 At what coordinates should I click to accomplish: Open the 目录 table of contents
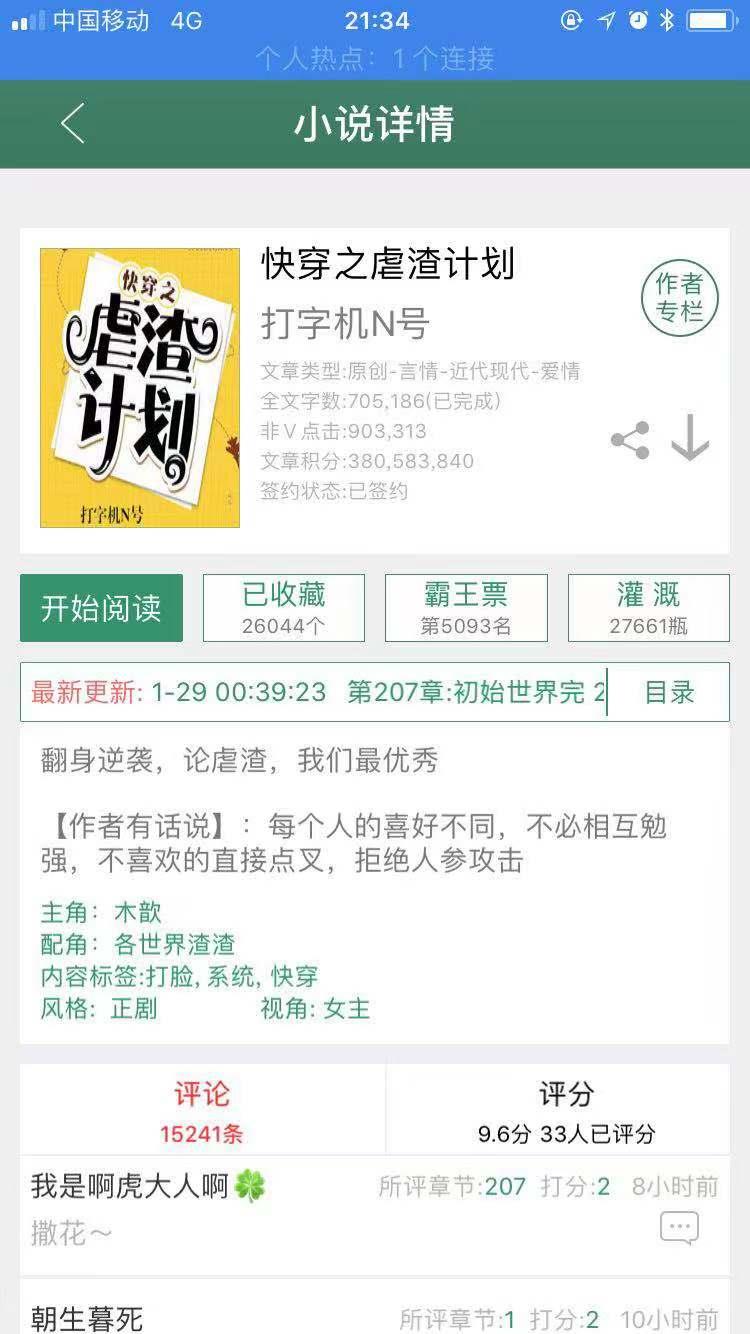coord(669,692)
